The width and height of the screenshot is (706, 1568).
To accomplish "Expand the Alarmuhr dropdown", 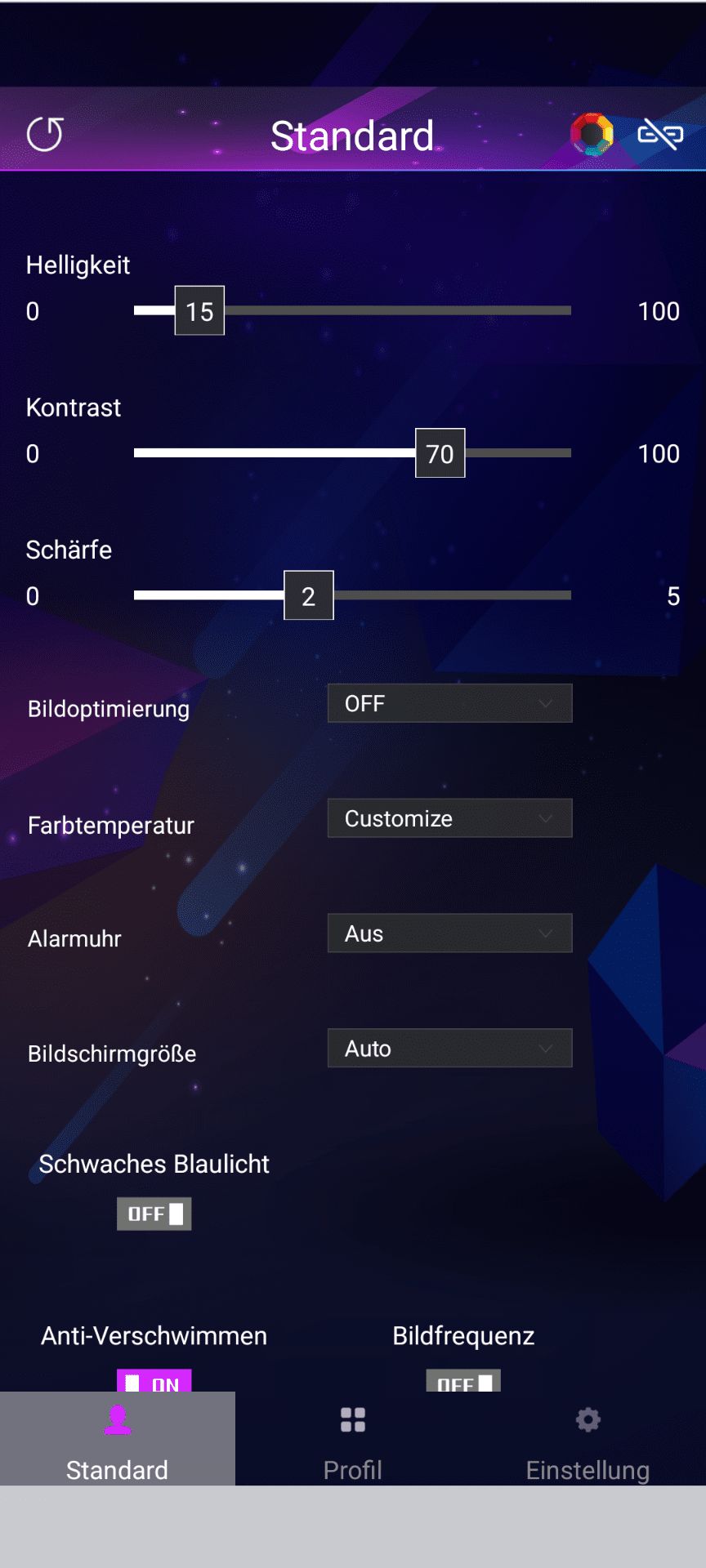I will pos(449,933).
